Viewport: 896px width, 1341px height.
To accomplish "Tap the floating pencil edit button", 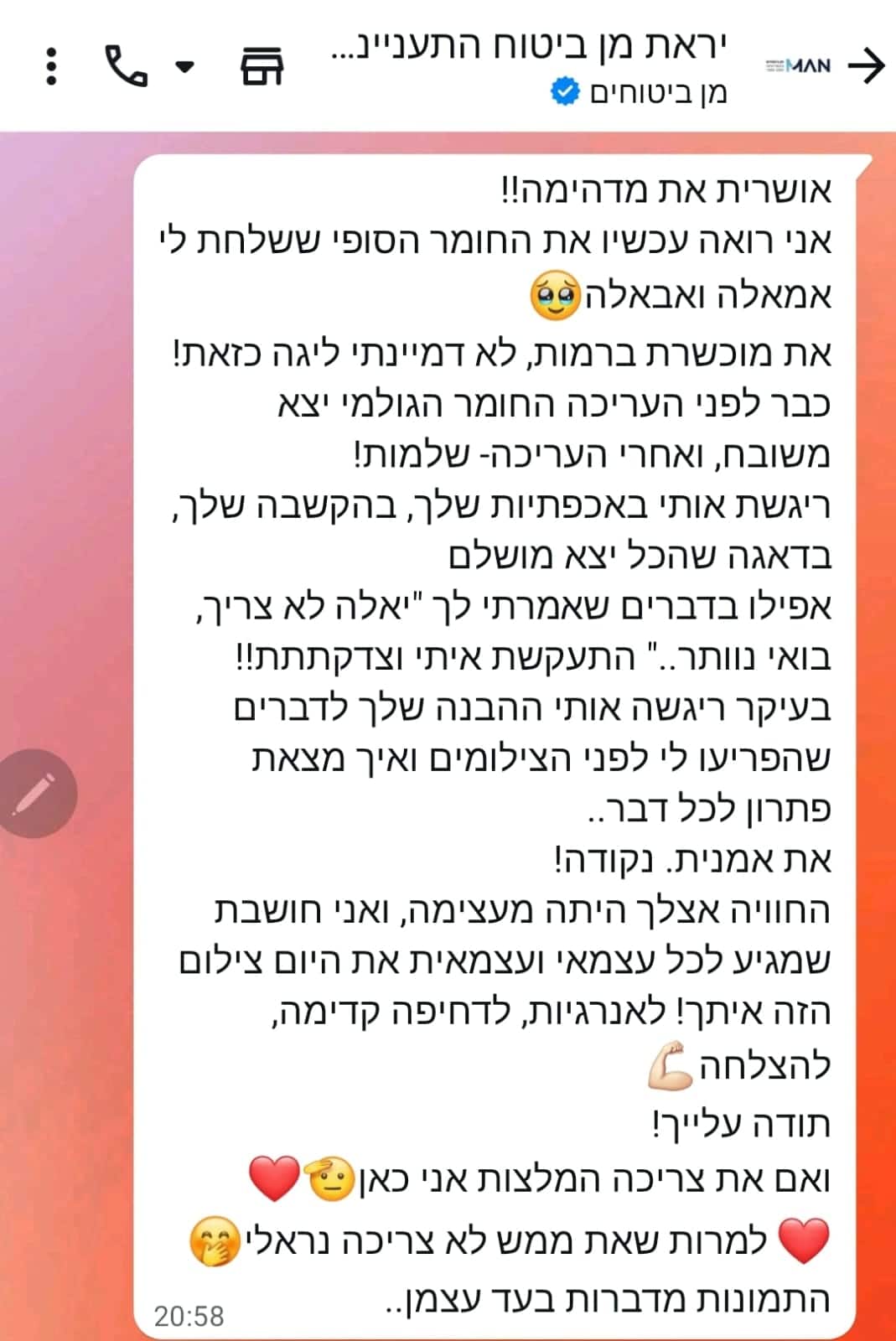I will pos(35,793).
